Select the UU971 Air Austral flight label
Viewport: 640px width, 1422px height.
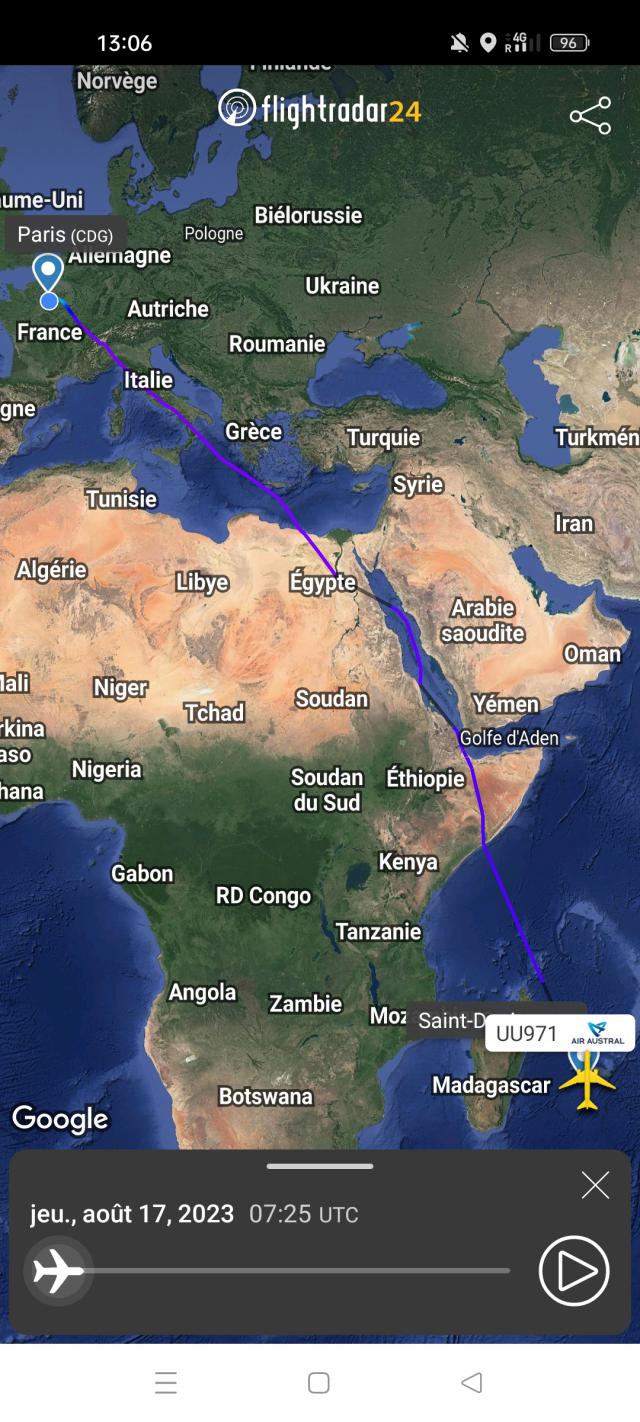560,1033
